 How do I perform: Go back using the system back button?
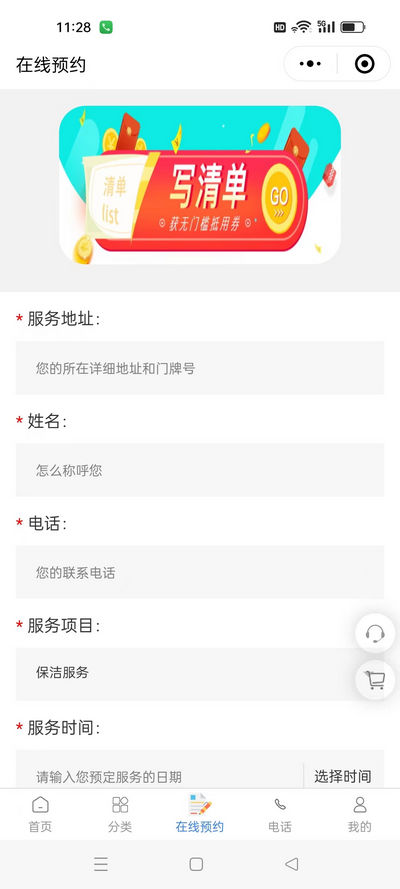point(291,864)
